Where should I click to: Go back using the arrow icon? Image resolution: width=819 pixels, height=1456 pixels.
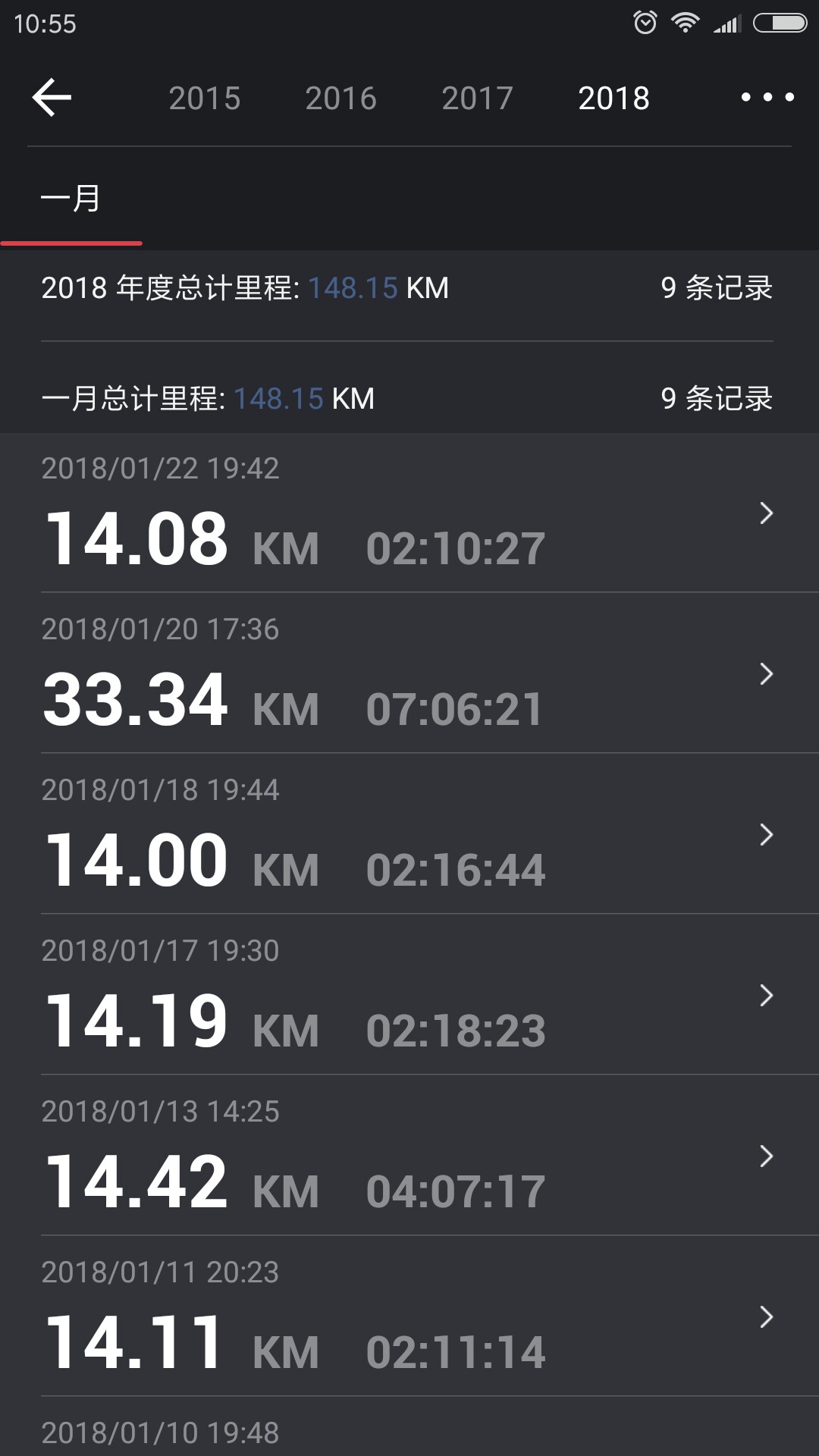[x=52, y=98]
